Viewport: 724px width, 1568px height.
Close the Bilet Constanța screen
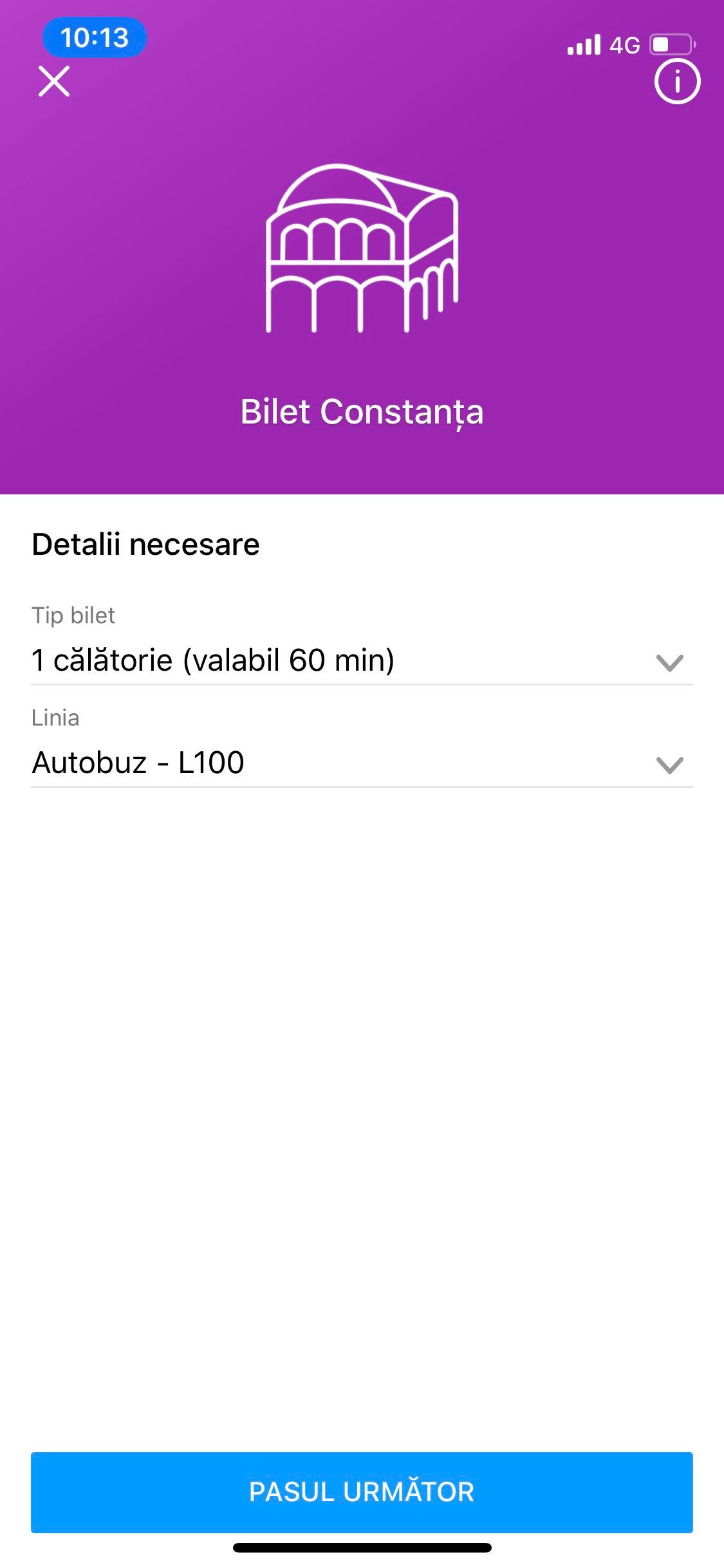[x=54, y=82]
